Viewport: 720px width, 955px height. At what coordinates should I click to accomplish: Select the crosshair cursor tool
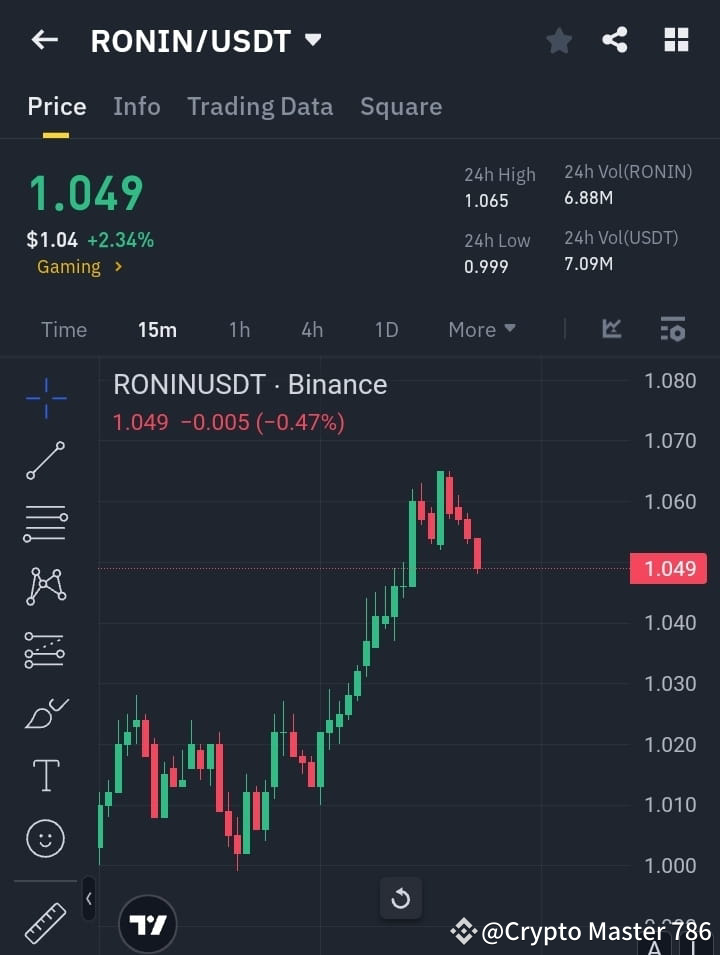pos(45,398)
